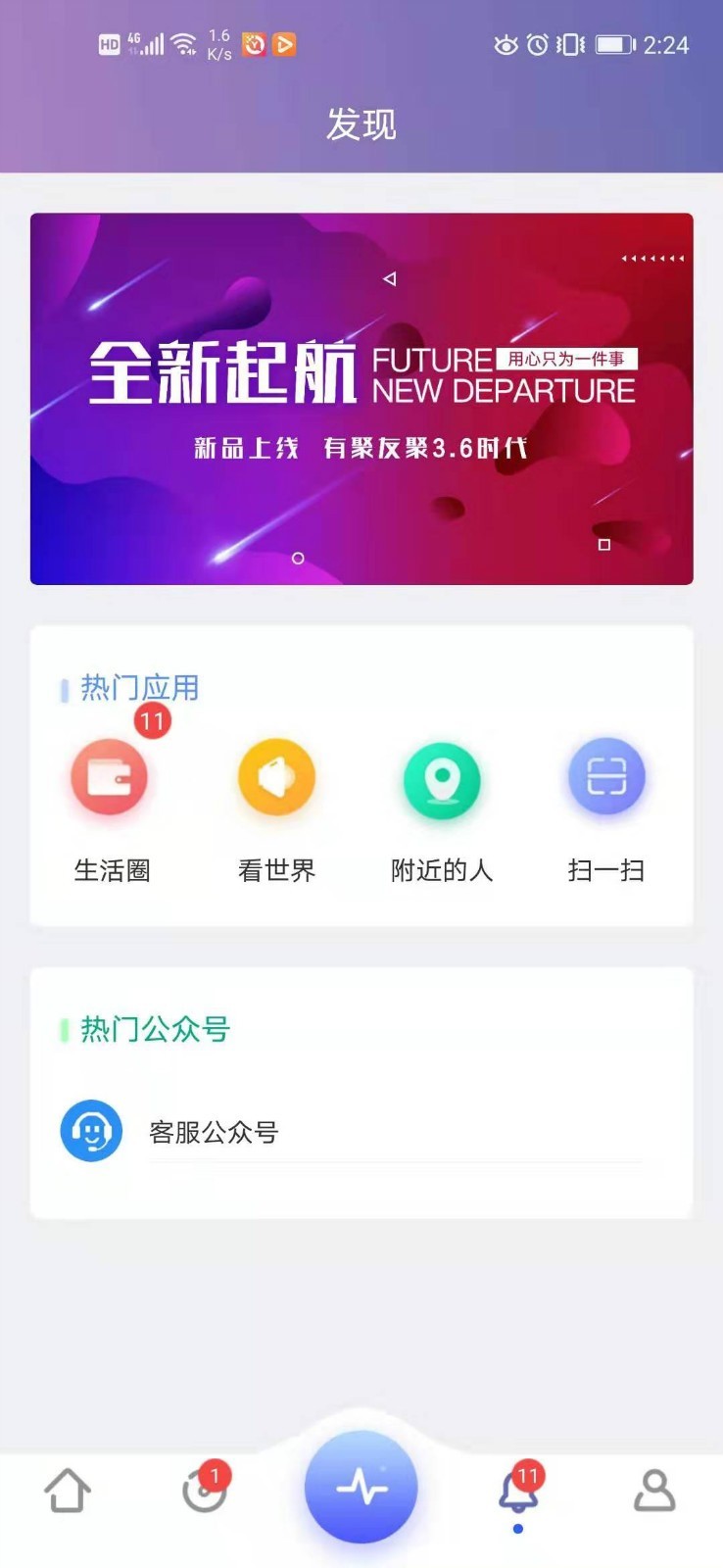Screen dimensions: 723x1568
Task: Tap the central blue pulse button
Action: (361, 1488)
